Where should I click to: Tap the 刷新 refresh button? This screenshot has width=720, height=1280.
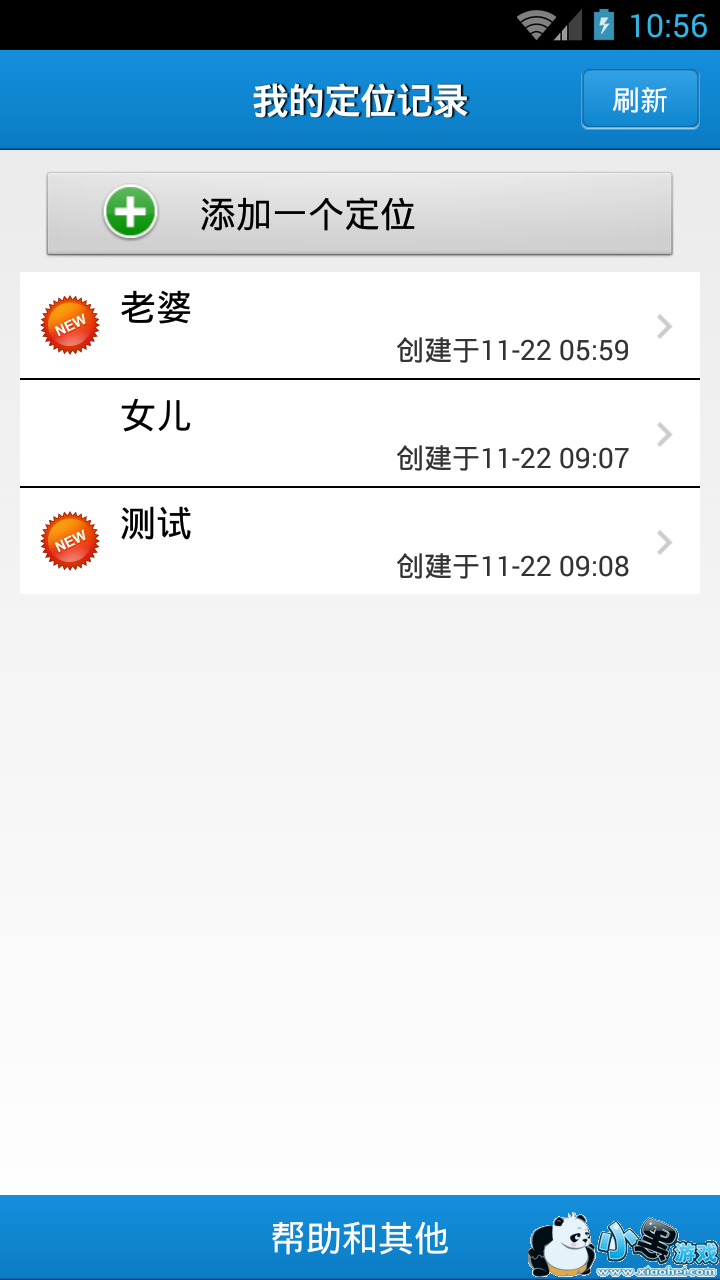[x=640, y=100]
